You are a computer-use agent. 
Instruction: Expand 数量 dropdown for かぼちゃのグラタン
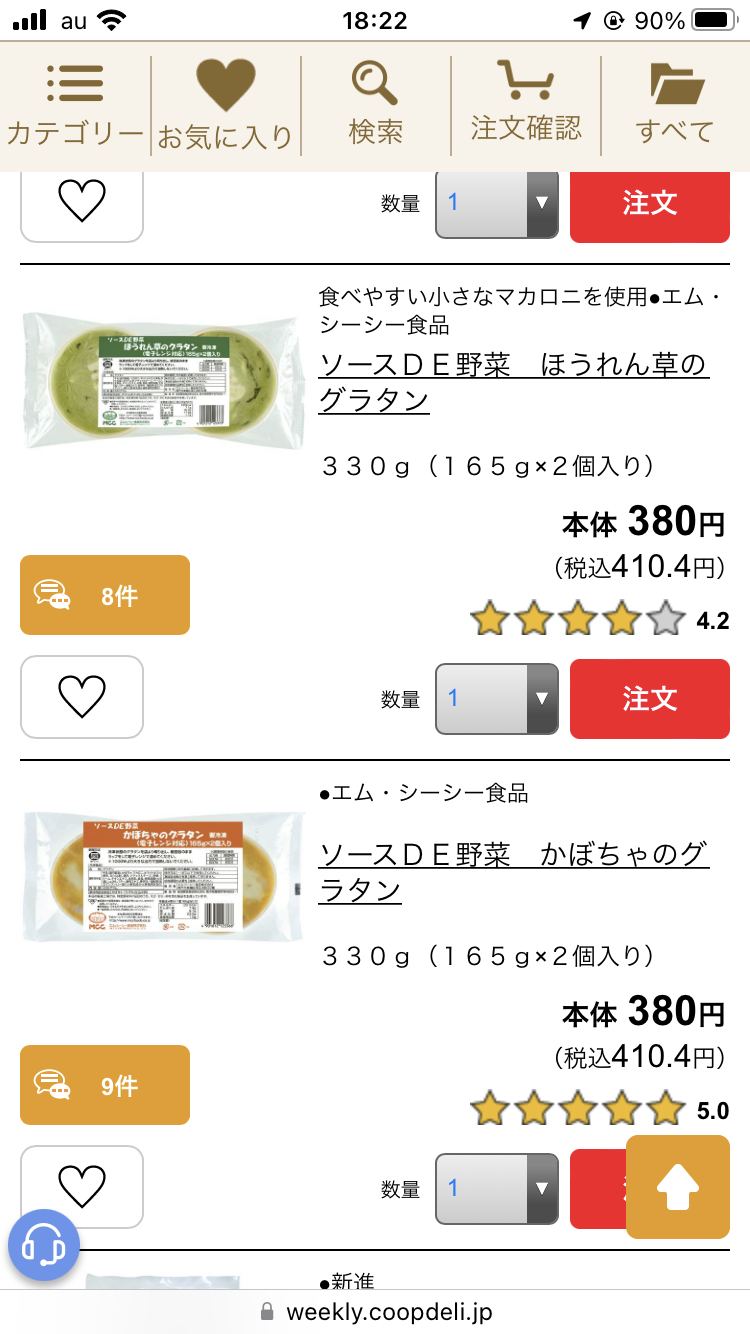(x=497, y=1188)
